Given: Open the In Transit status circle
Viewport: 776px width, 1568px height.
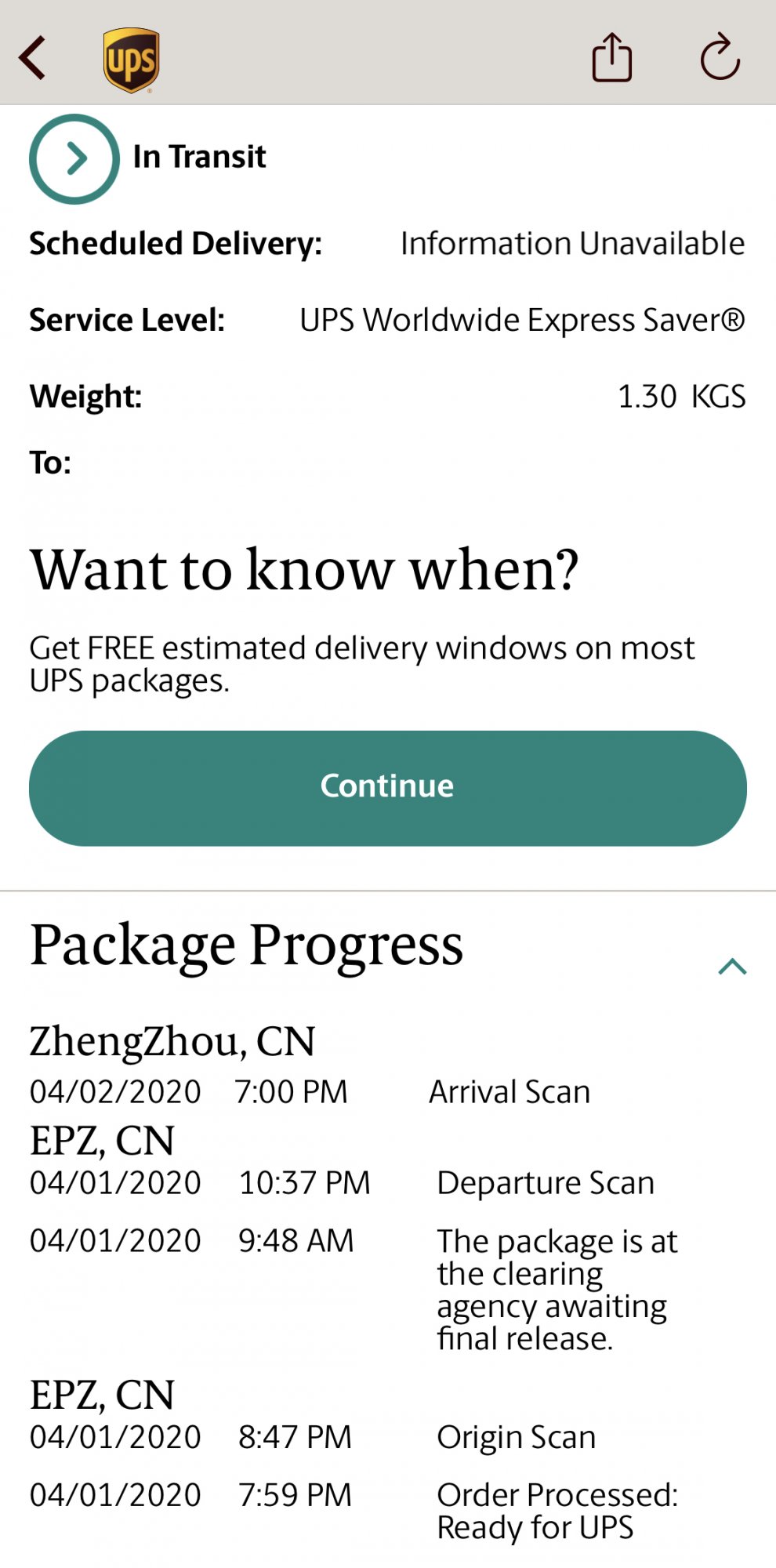Looking at the screenshot, I should (74, 159).
